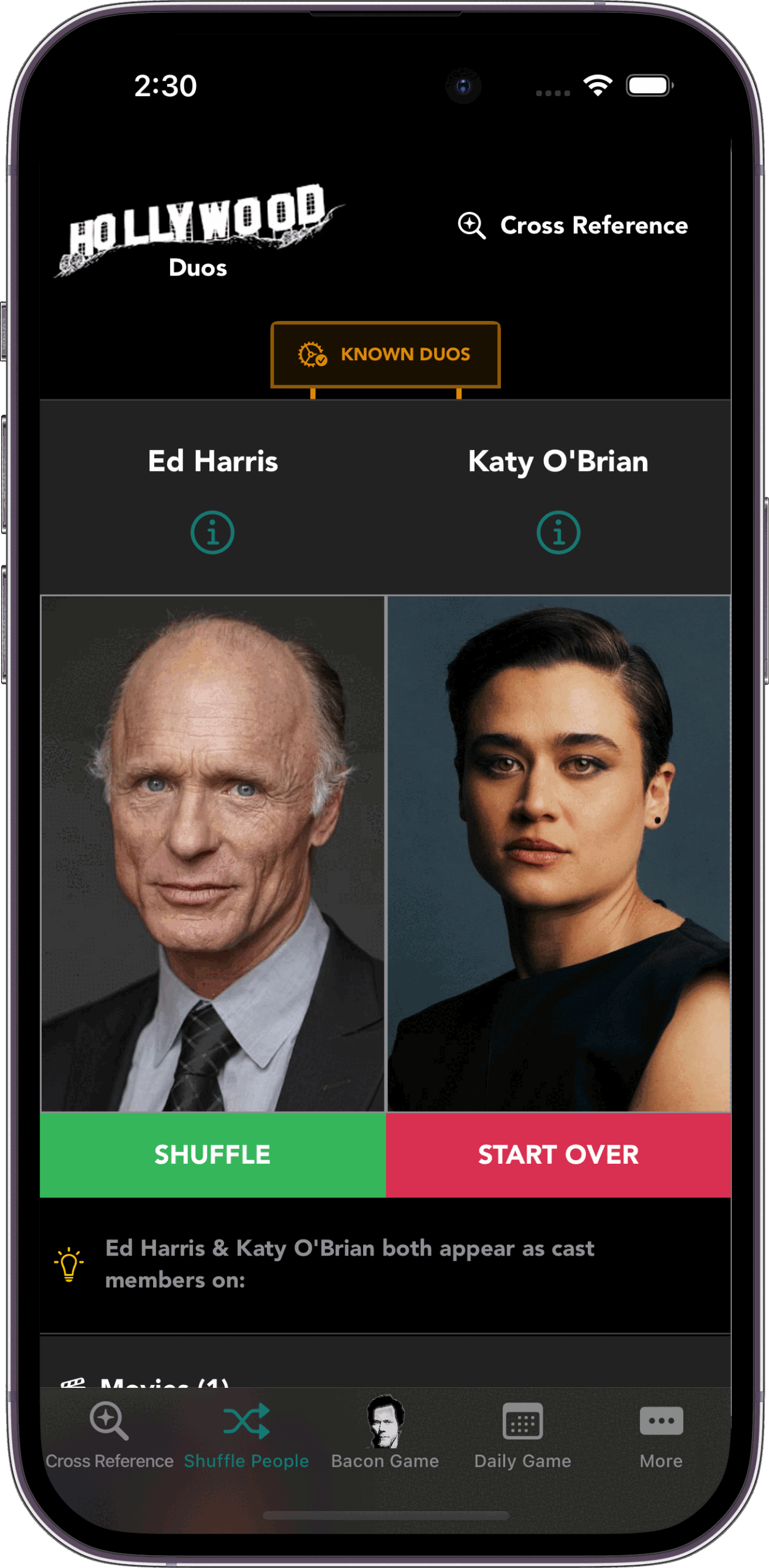Tap the green Shuffle button
Image resolution: width=769 pixels, height=1568 pixels.
212,1155
